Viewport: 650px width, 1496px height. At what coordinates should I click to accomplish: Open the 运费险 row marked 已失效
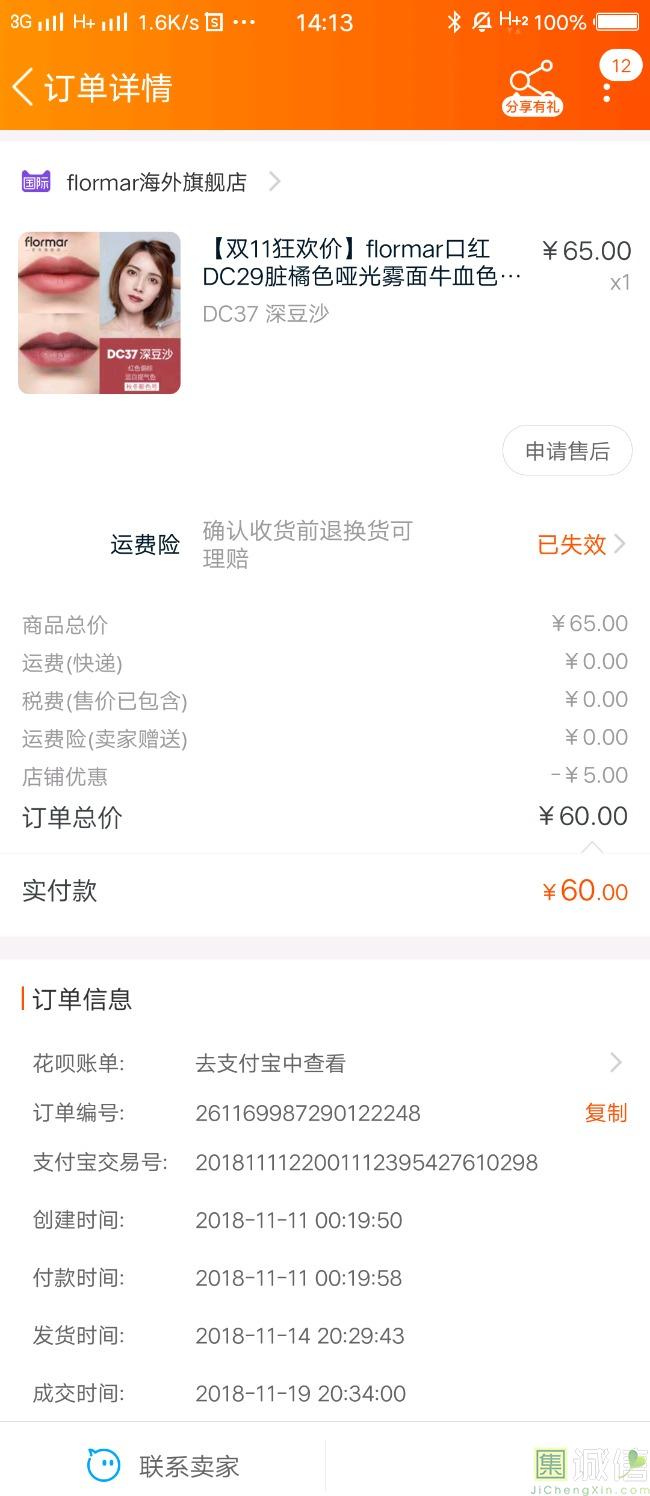pyautogui.click(x=580, y=544)
